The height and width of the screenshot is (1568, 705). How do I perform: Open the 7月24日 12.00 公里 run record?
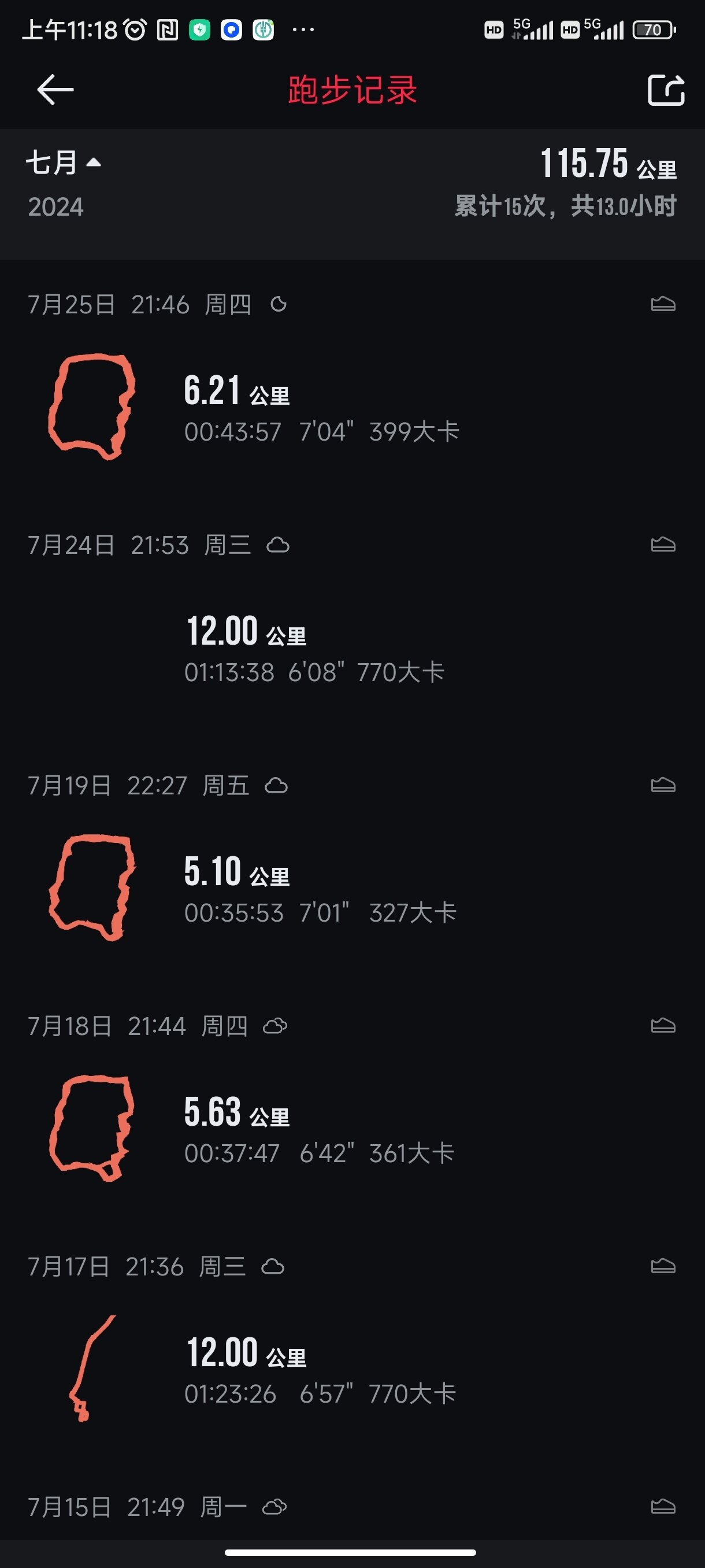click(352, 623)
